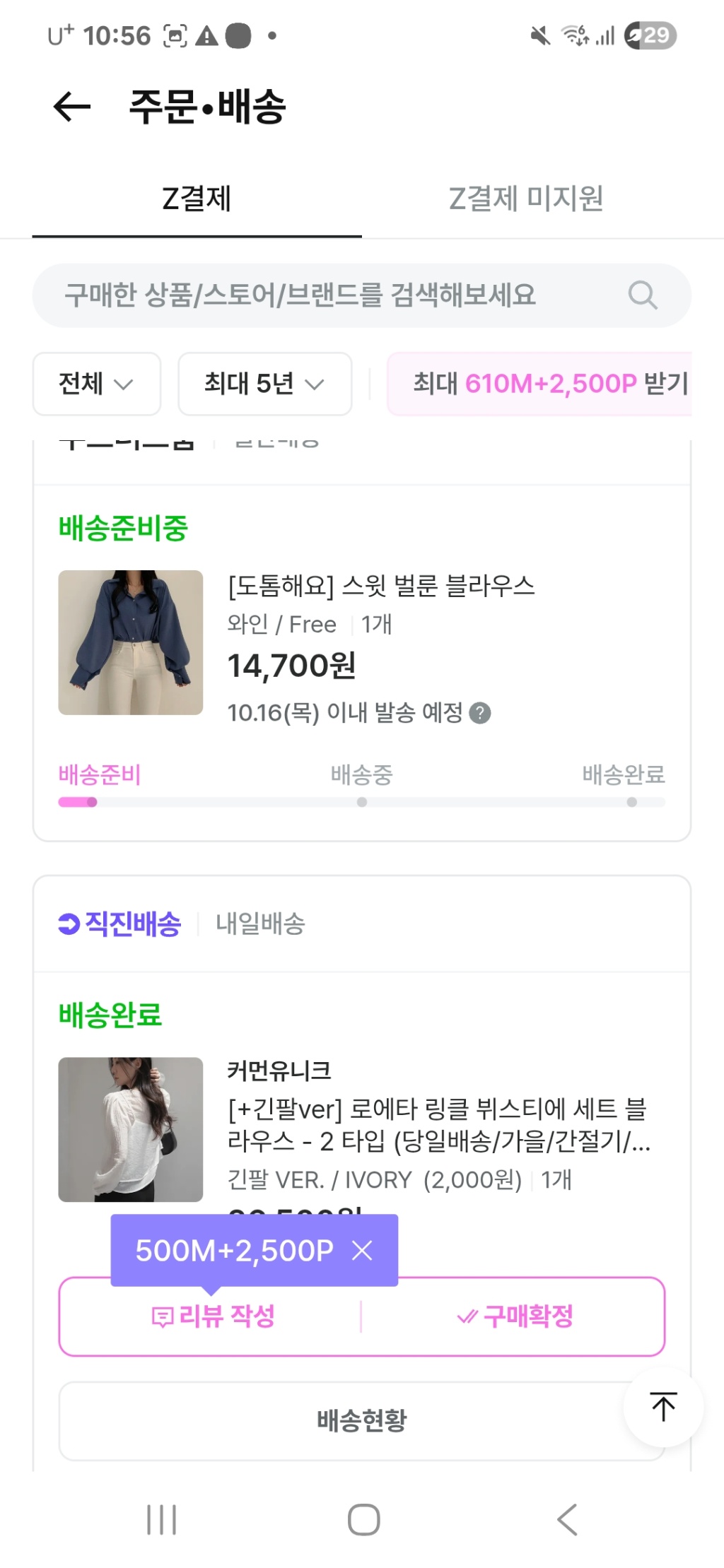724x1568 pixels.
Task: Write a review with 리뷰 작성
Action: [x=213, y=1316]
